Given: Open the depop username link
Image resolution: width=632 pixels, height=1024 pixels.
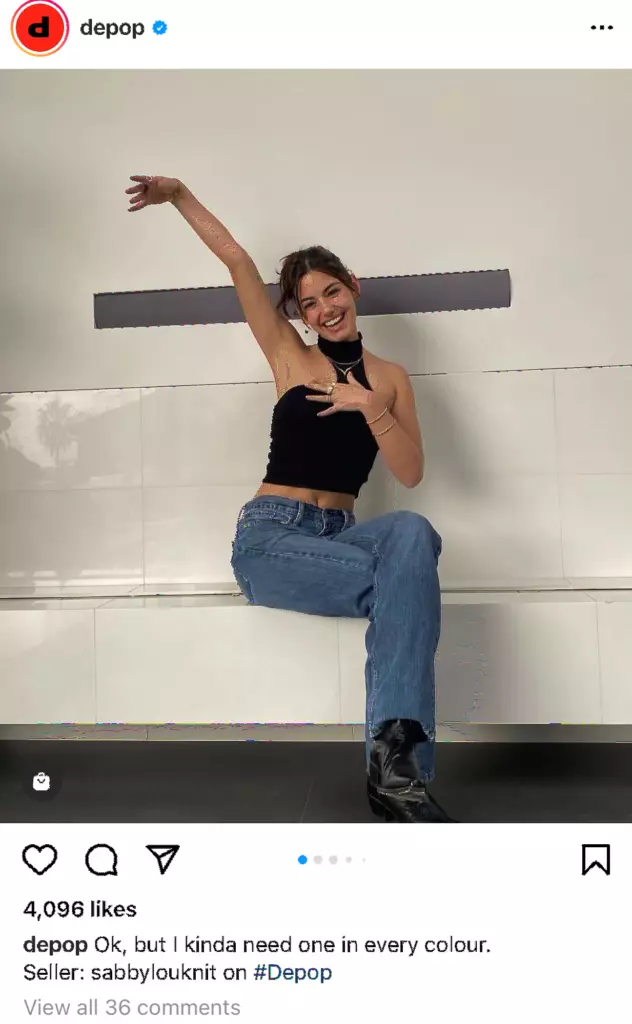Looking at the screenshot, I should pyautogui.click(x=112, y=28).
